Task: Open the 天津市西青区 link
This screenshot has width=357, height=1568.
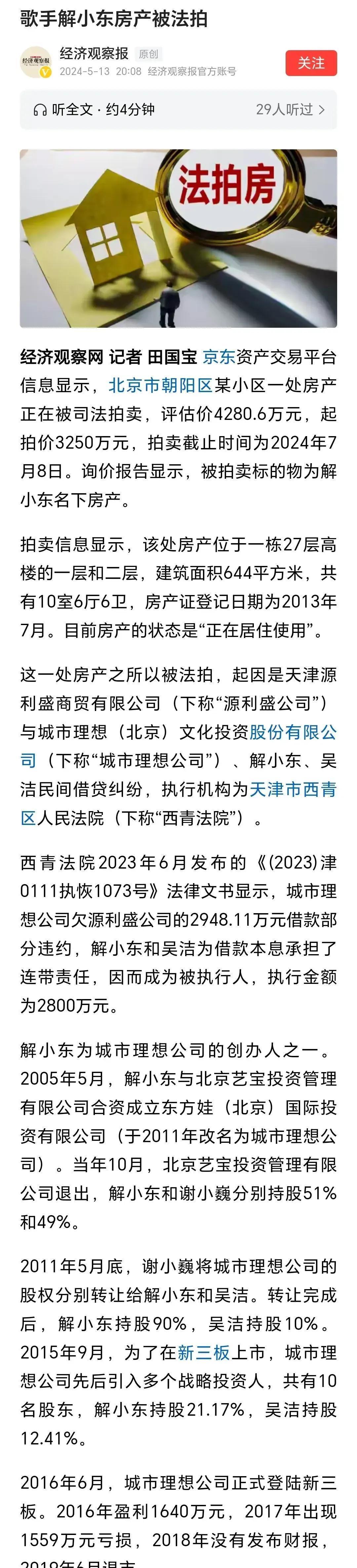Action: click(x=293, y=790)
